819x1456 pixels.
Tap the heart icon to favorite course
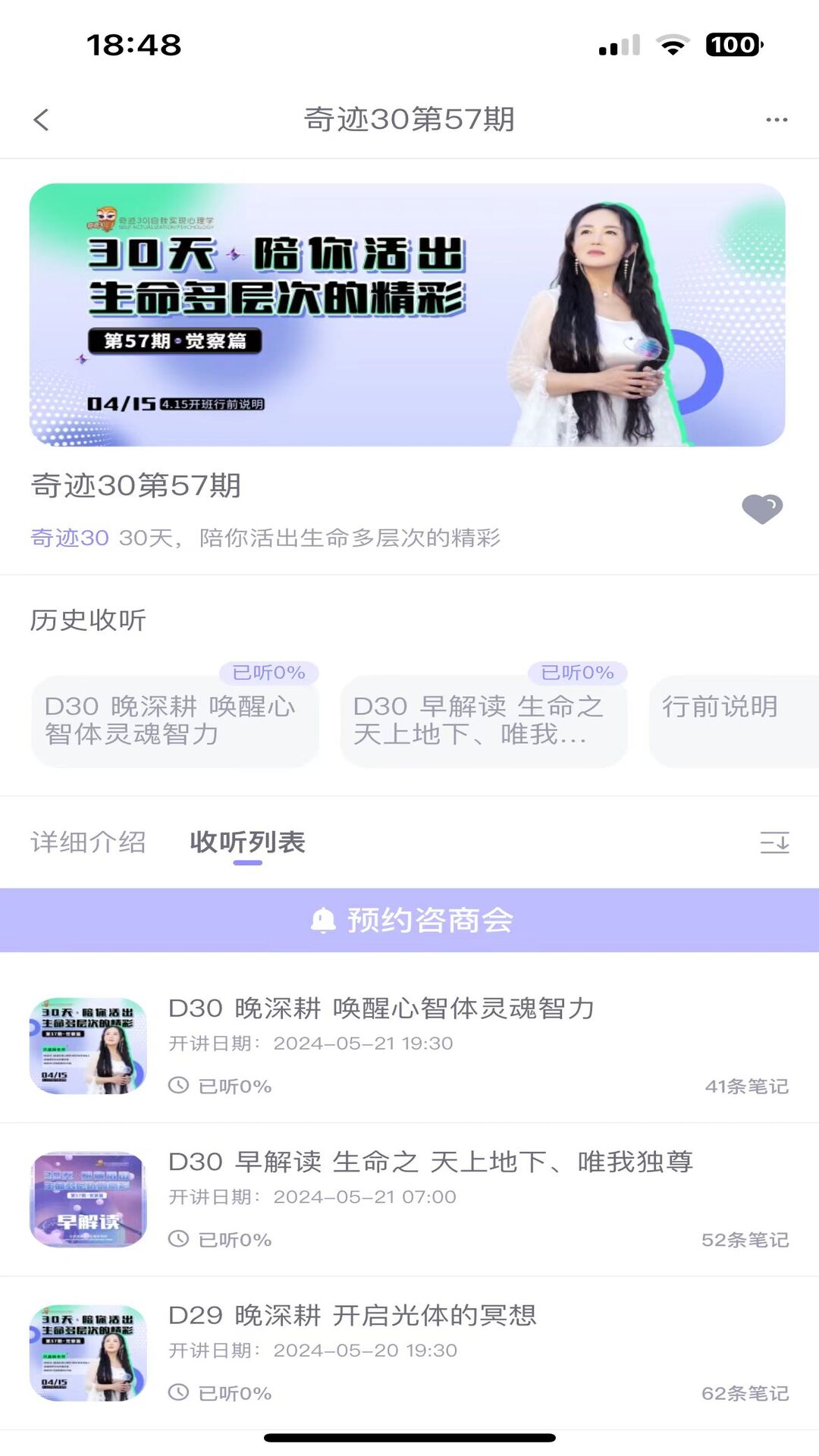click(762, 509)
